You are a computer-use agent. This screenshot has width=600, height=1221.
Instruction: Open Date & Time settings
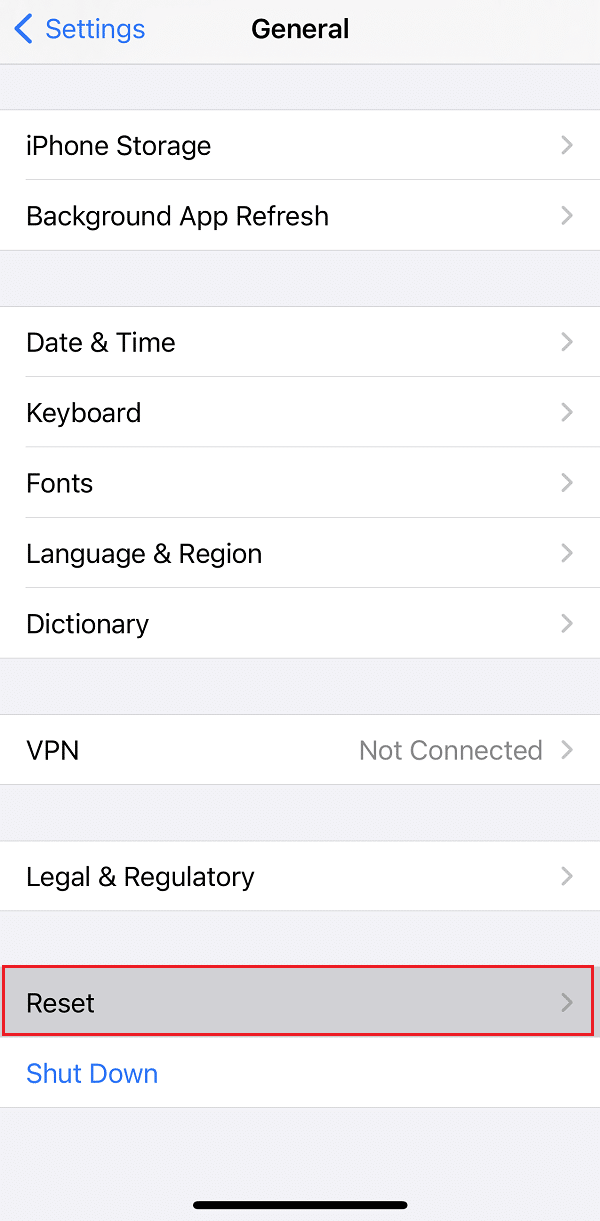pyautogui.click(x=300, y=342)
